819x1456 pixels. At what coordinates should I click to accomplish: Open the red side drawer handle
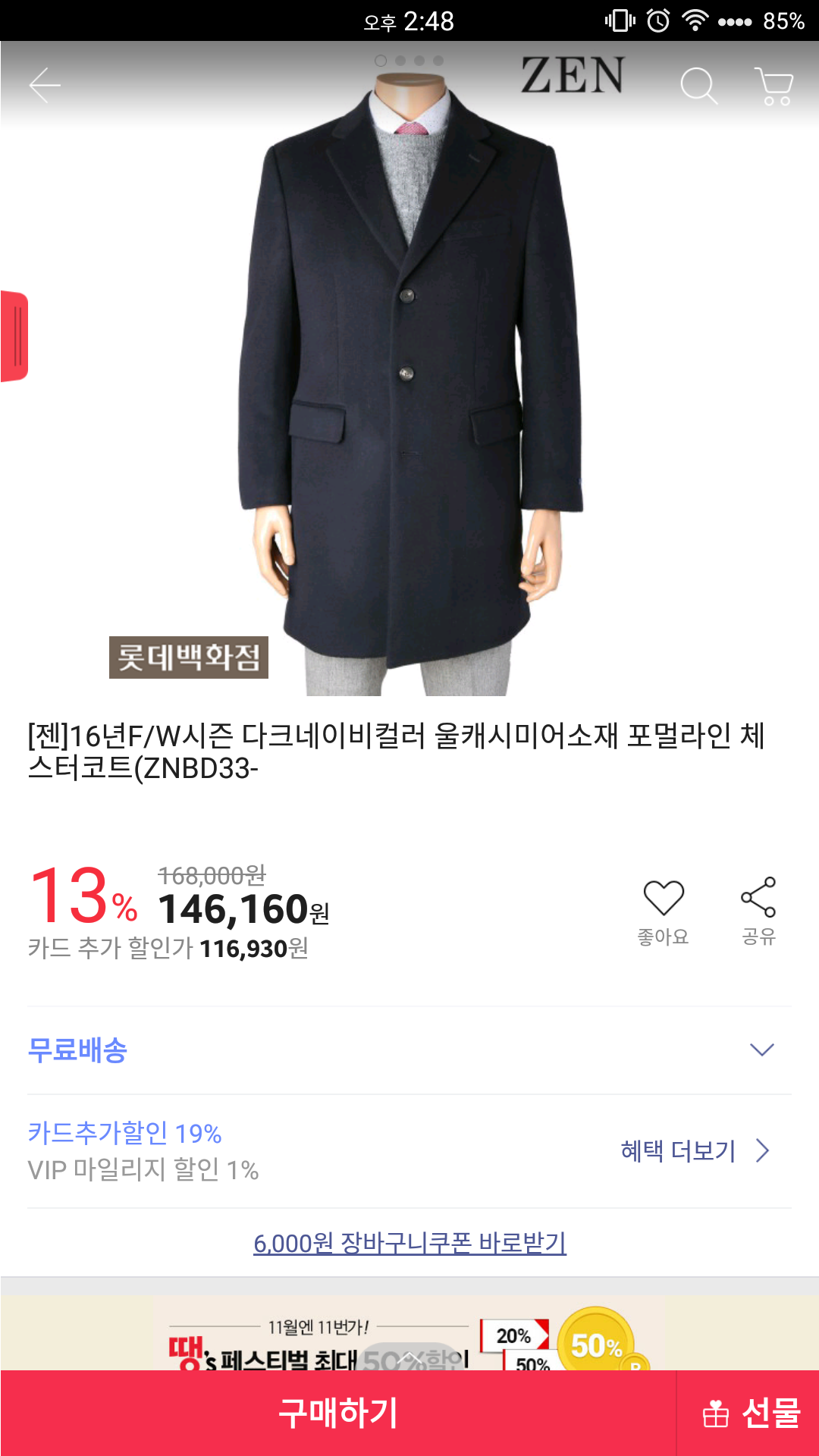pos(15,336)
